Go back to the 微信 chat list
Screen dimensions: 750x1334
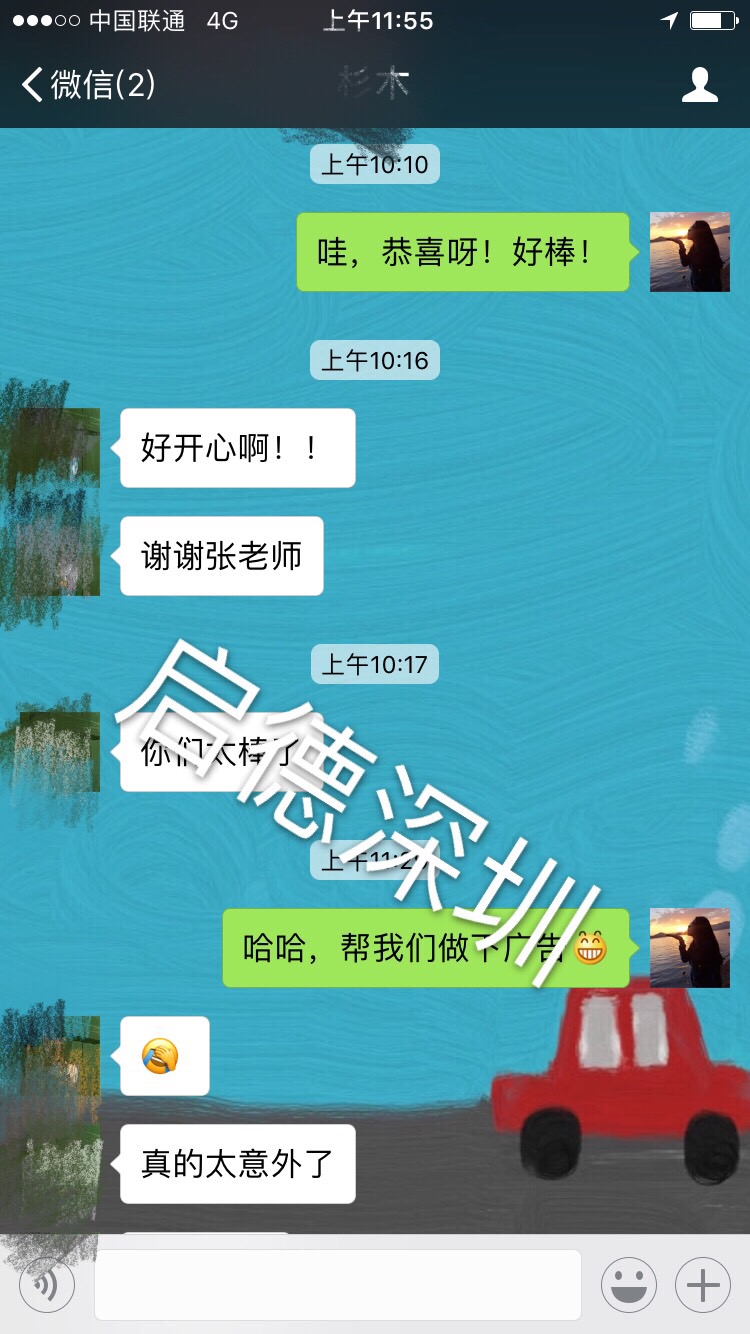point(88,84)
